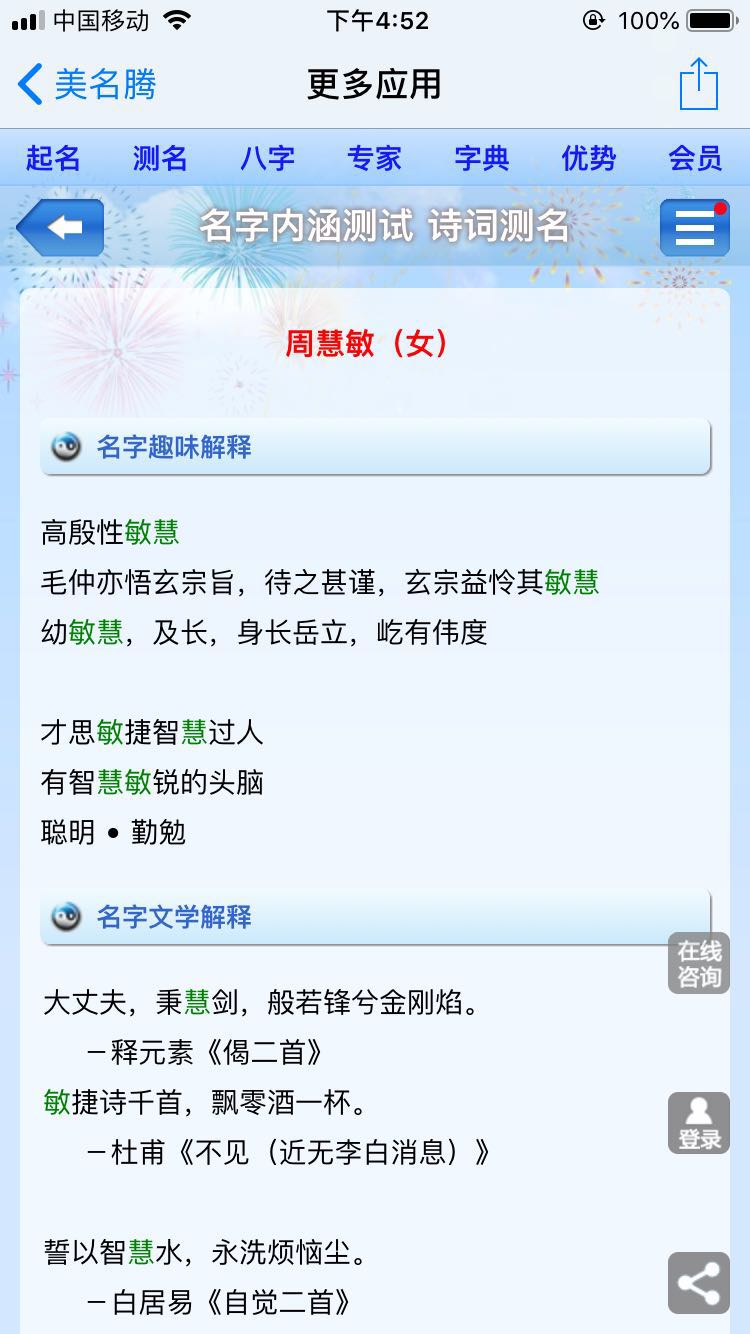Viewport: 750px width, 1334px height.
Task: Open 在线咨询 online consultation
Action: [x=699, y=963]
